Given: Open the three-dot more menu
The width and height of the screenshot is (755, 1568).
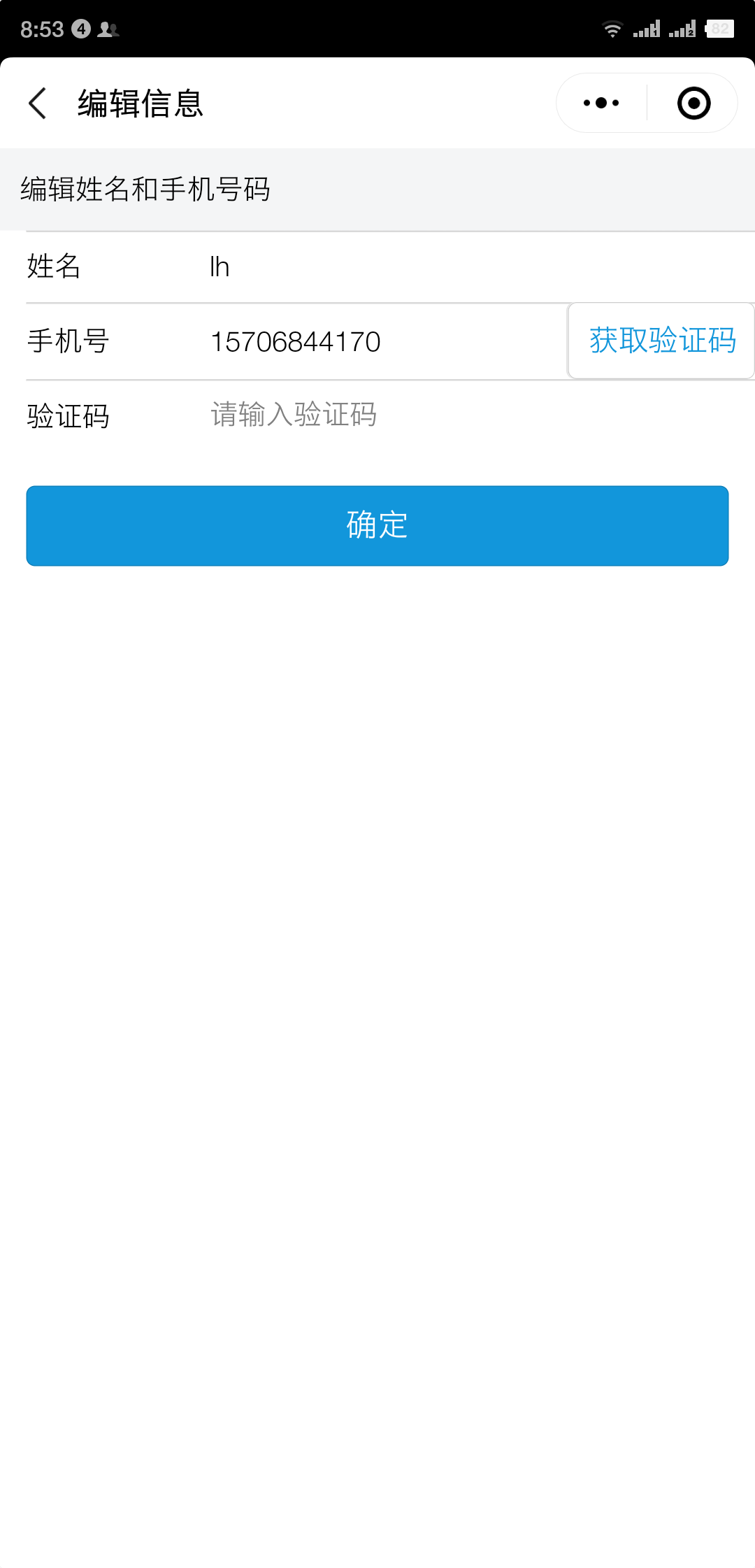Looking at the screenshot, I should coord(601,104).
